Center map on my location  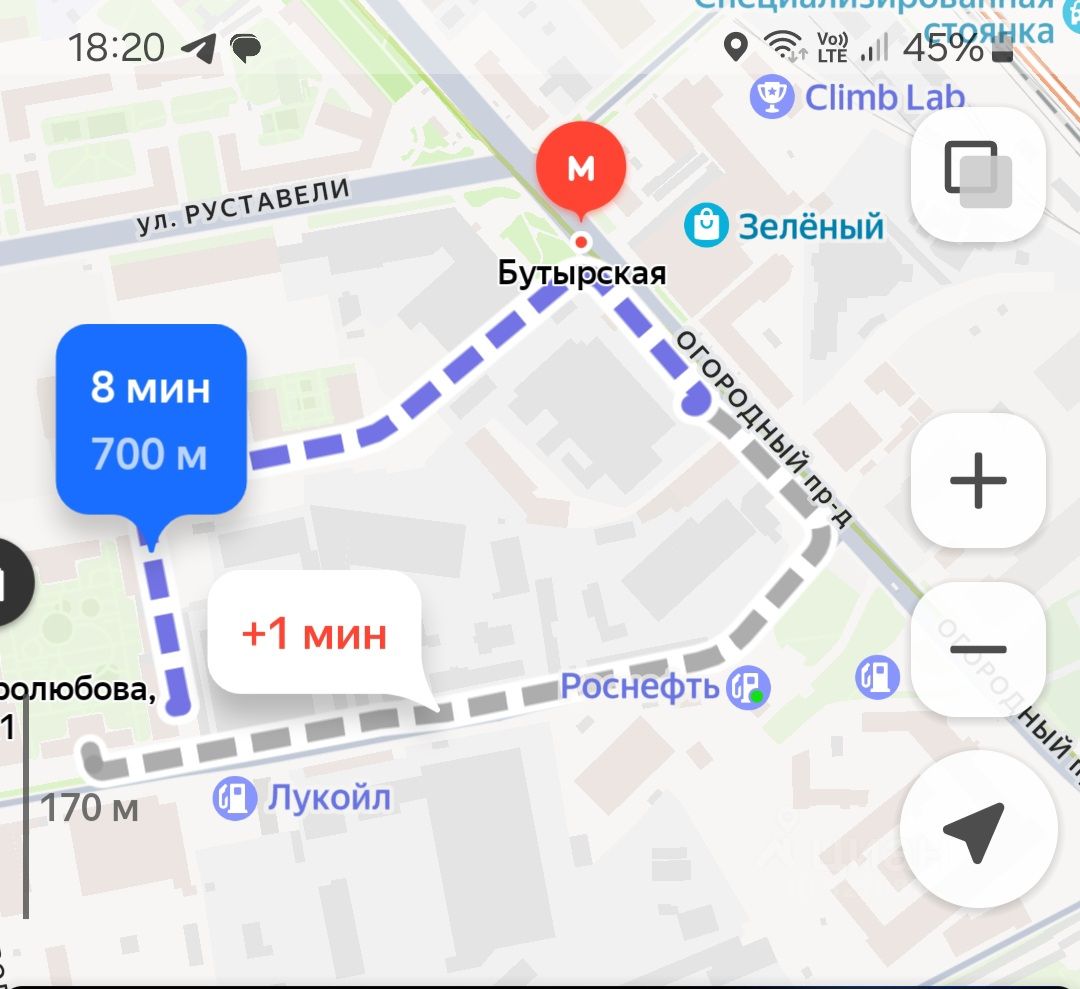(978, 832)
